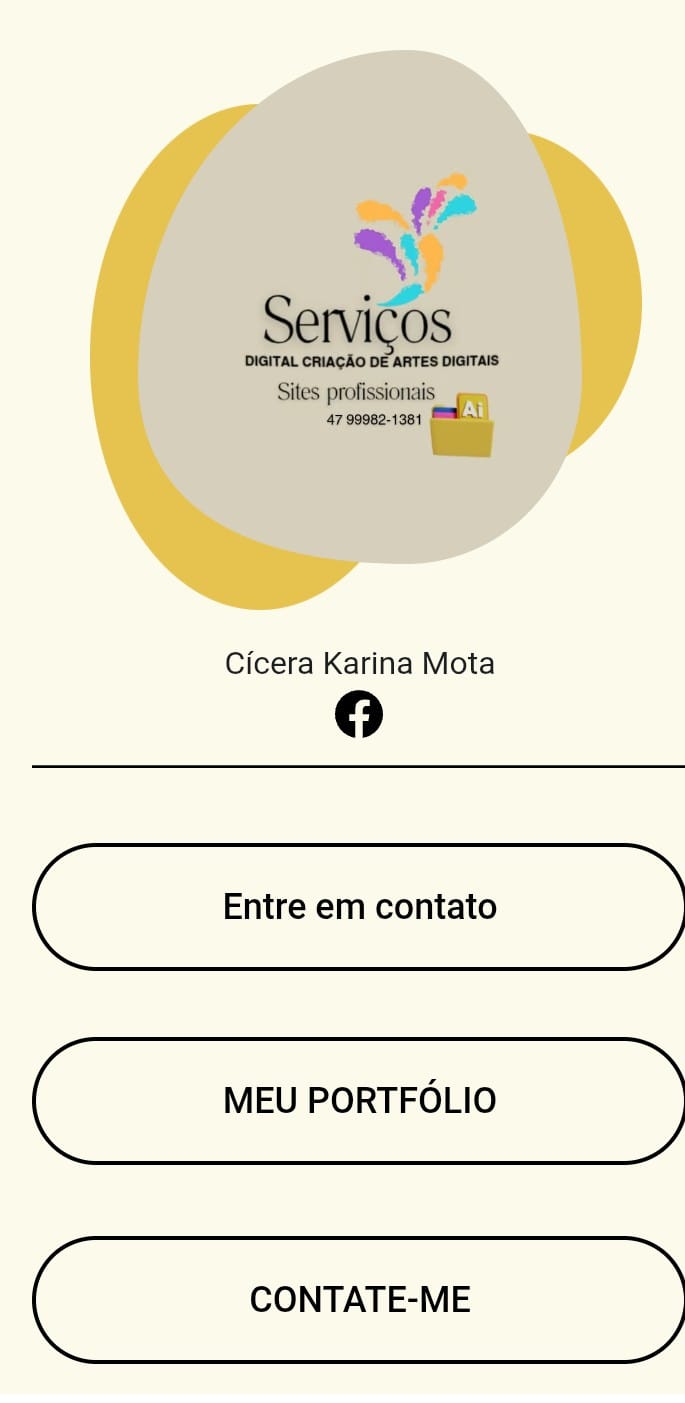
Task: Select the CONTATE-ME button
Action: pos(359,1300)
